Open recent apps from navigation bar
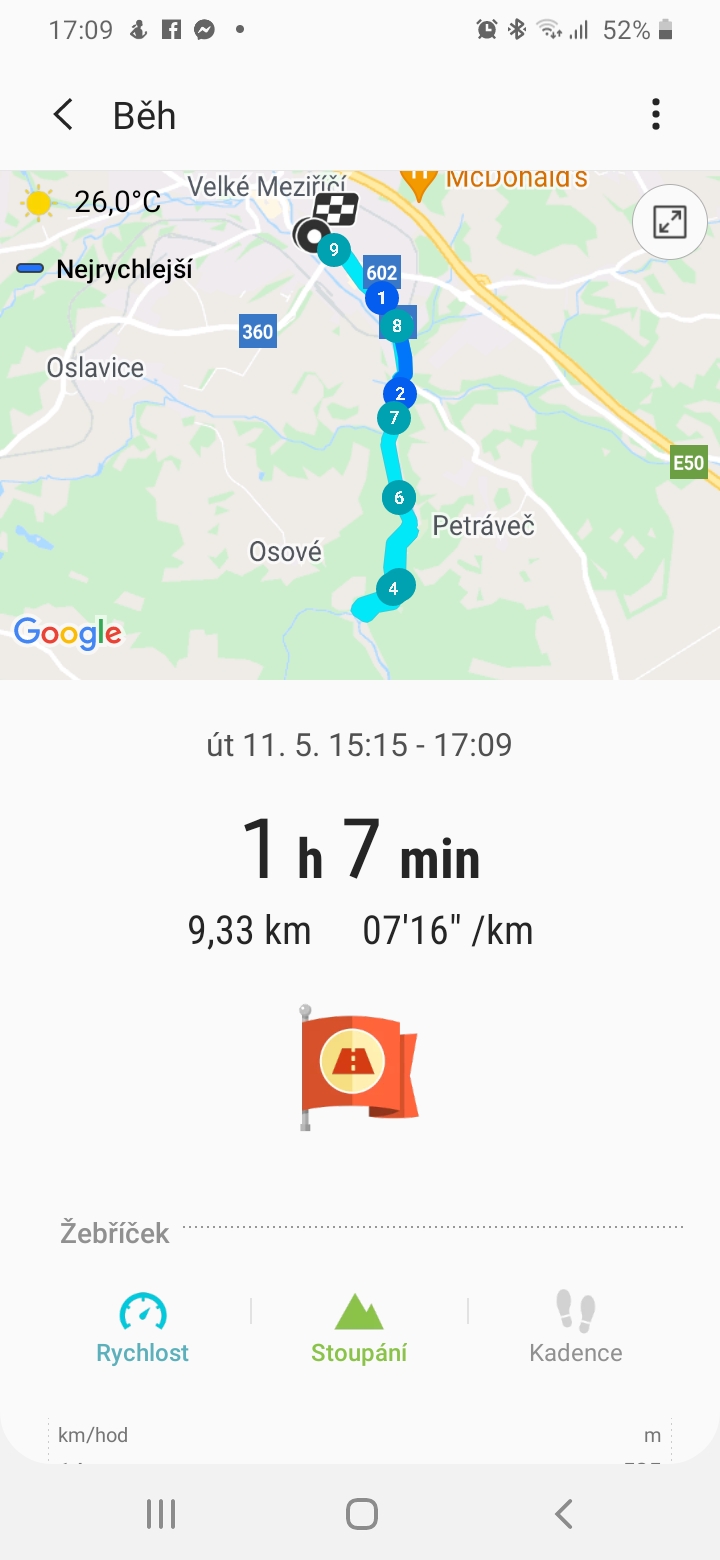Viewport: 720px width, 1560px height. pyautogui.click(x=161, y=1514)
